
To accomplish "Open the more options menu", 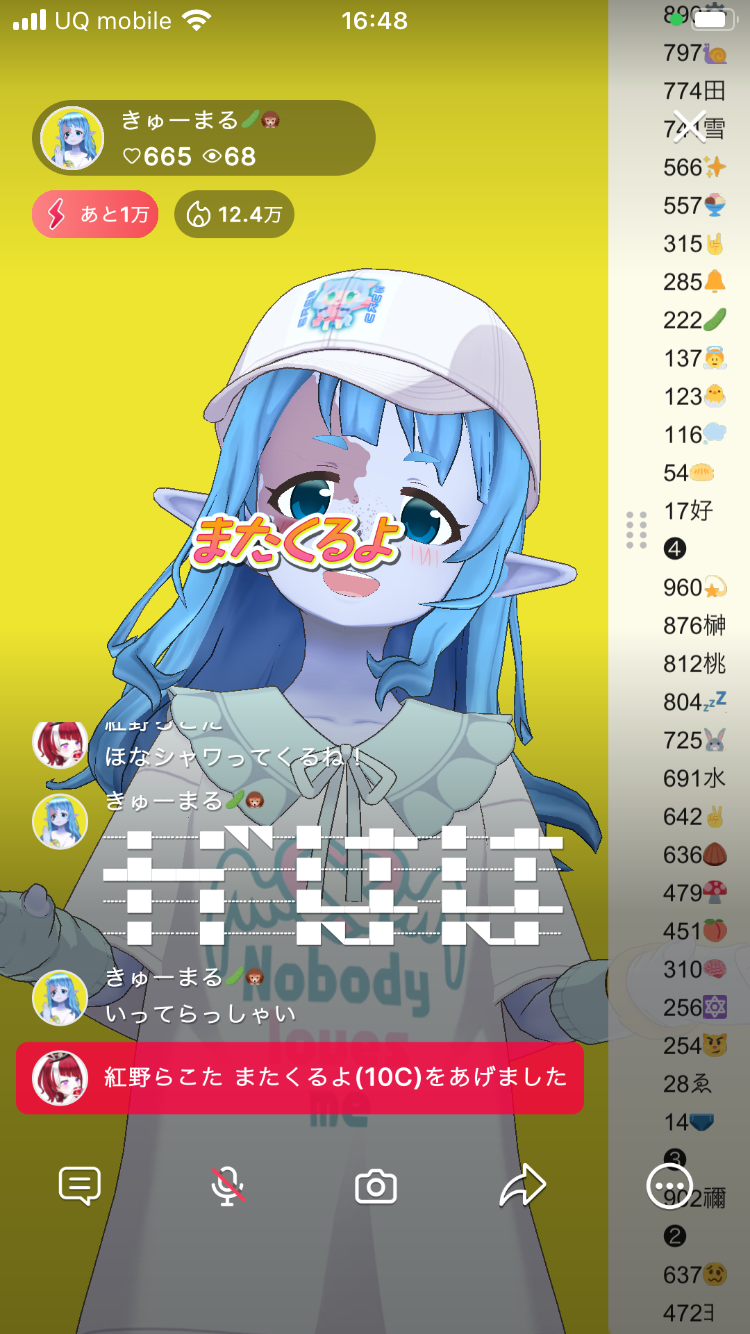I will [x=667, y=1187].
